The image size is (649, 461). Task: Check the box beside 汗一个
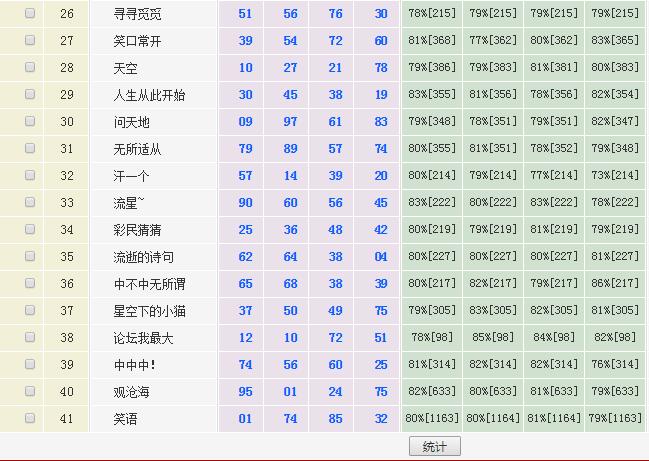point(30,175)
